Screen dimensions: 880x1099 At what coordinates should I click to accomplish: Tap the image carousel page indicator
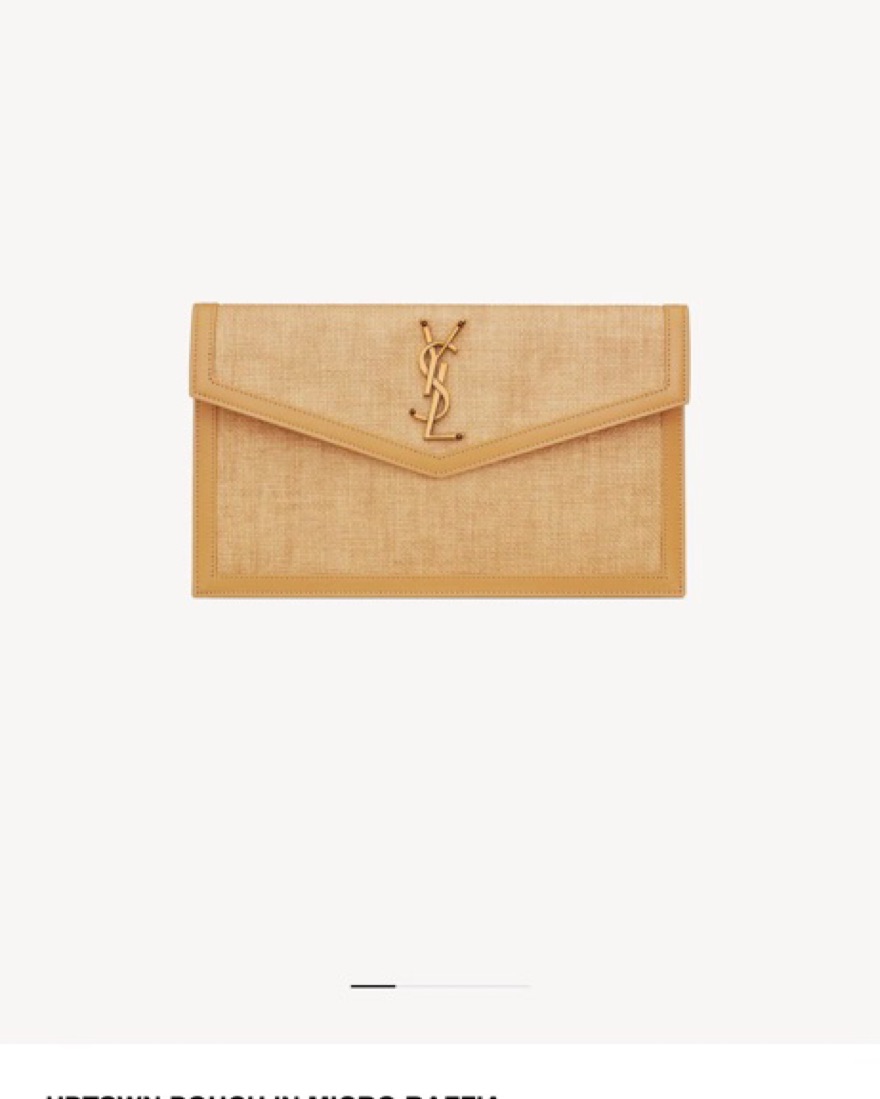(x=440, y=985)
